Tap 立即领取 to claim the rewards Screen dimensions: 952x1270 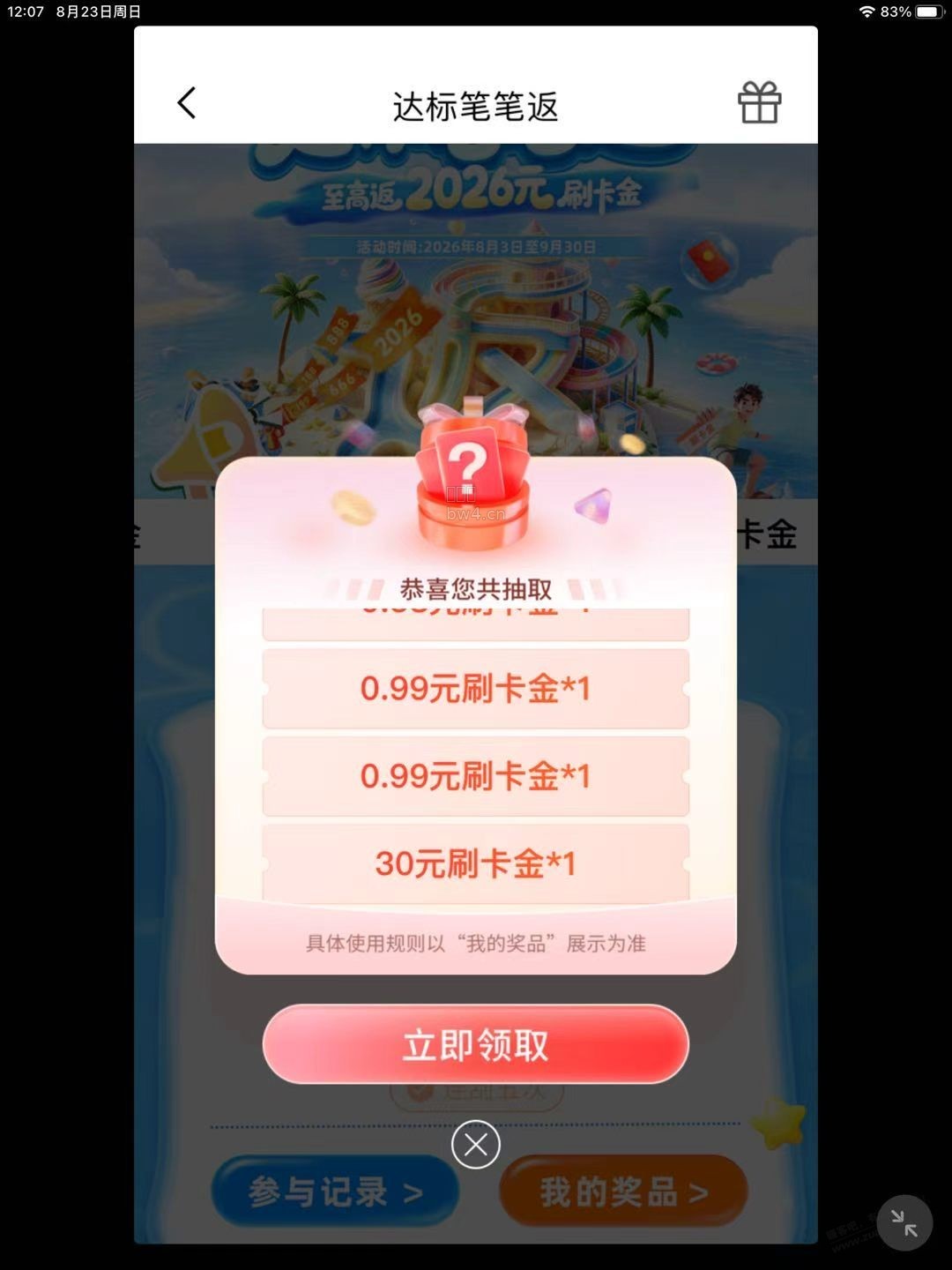[x=475, y=1044]
